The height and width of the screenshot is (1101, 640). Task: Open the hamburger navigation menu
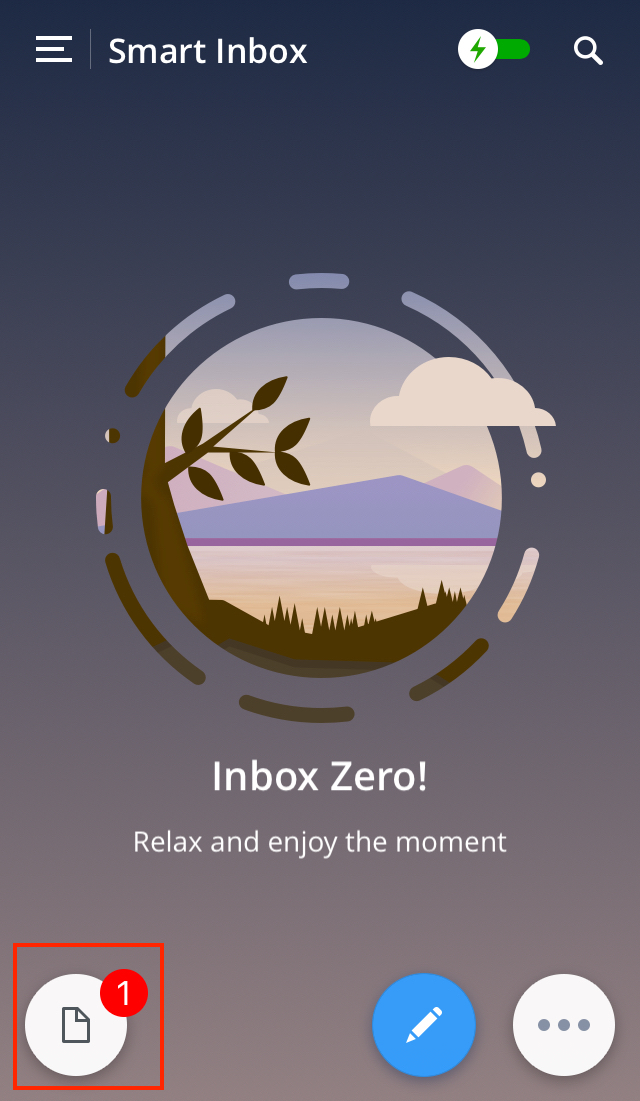pyautogui.click(x=54, y=49)
